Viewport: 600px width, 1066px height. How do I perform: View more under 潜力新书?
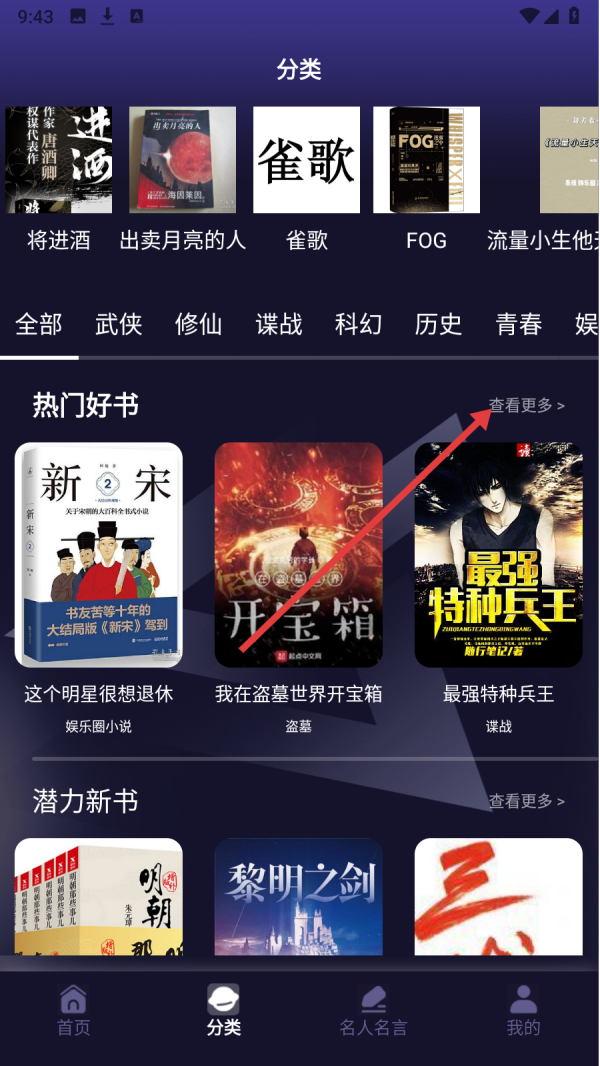pyautogui.click(x=526, y=801)
